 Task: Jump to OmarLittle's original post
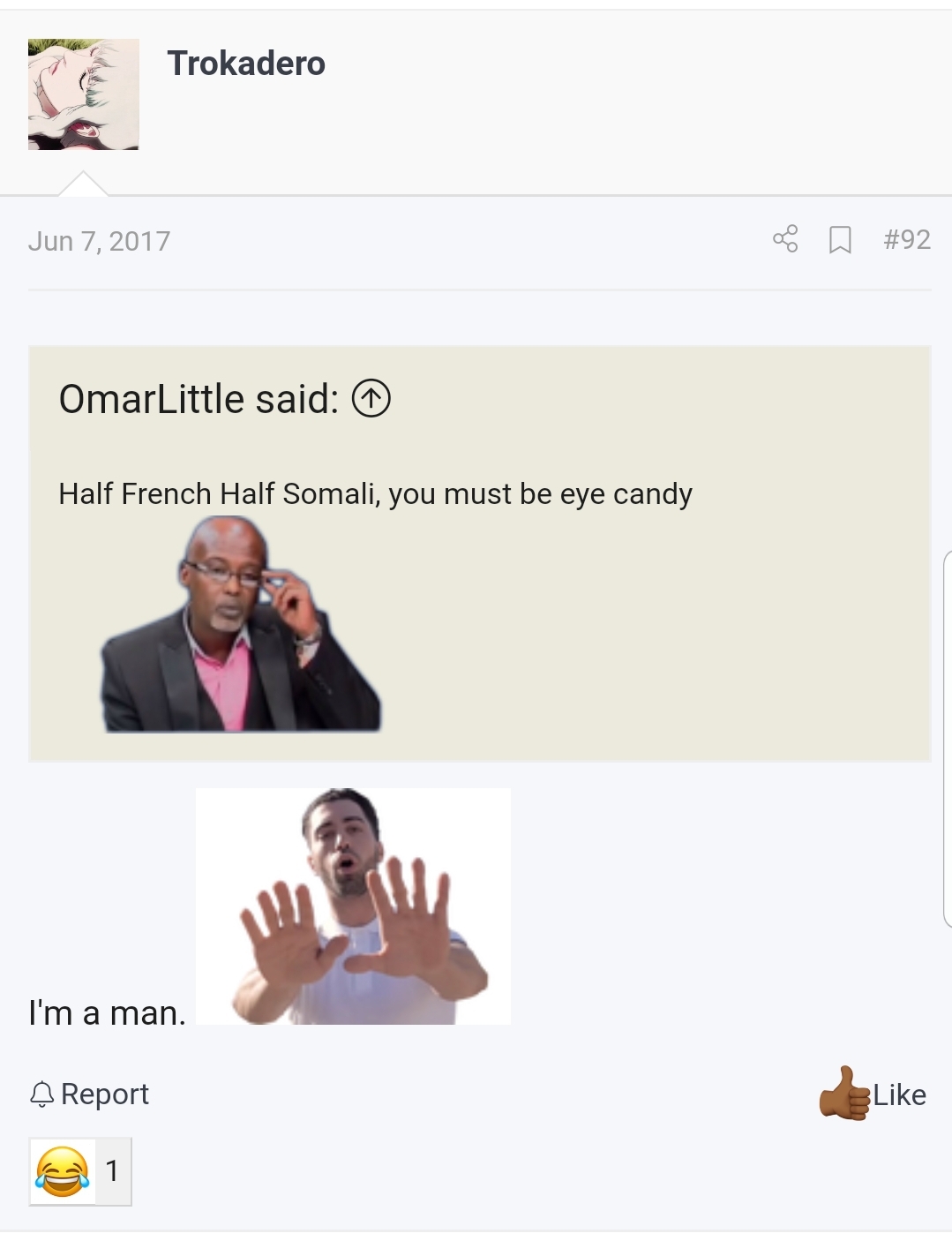tap(371, 399)
